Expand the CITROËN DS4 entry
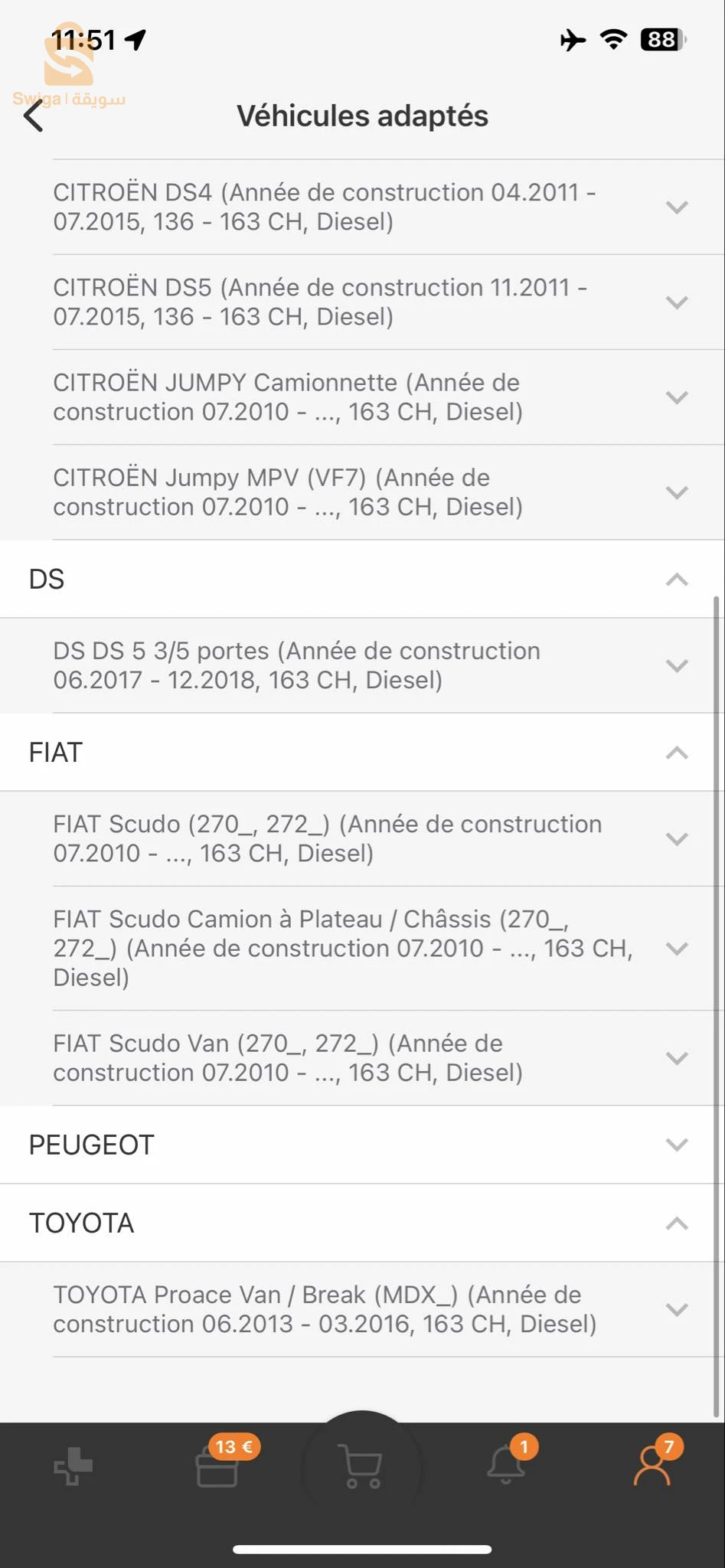 pyautogui.click(x=362, y=207)
